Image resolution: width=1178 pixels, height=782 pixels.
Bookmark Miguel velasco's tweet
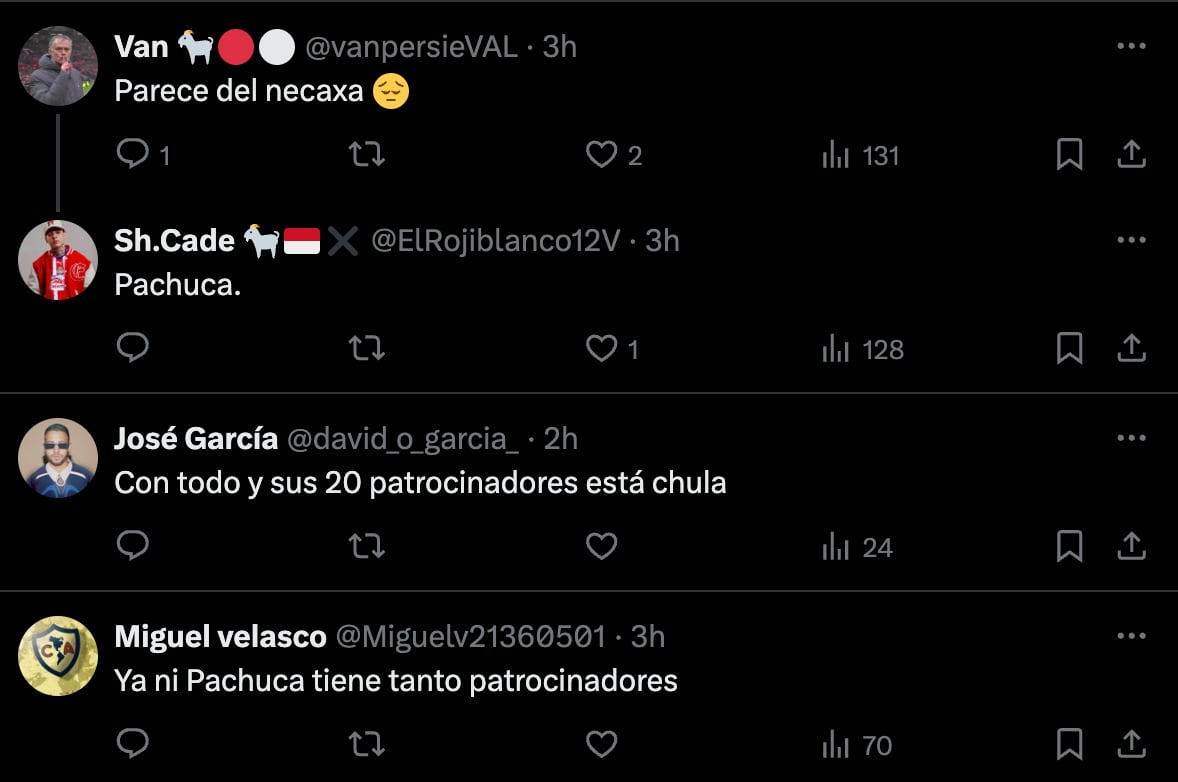click(x=1069, y=744)
